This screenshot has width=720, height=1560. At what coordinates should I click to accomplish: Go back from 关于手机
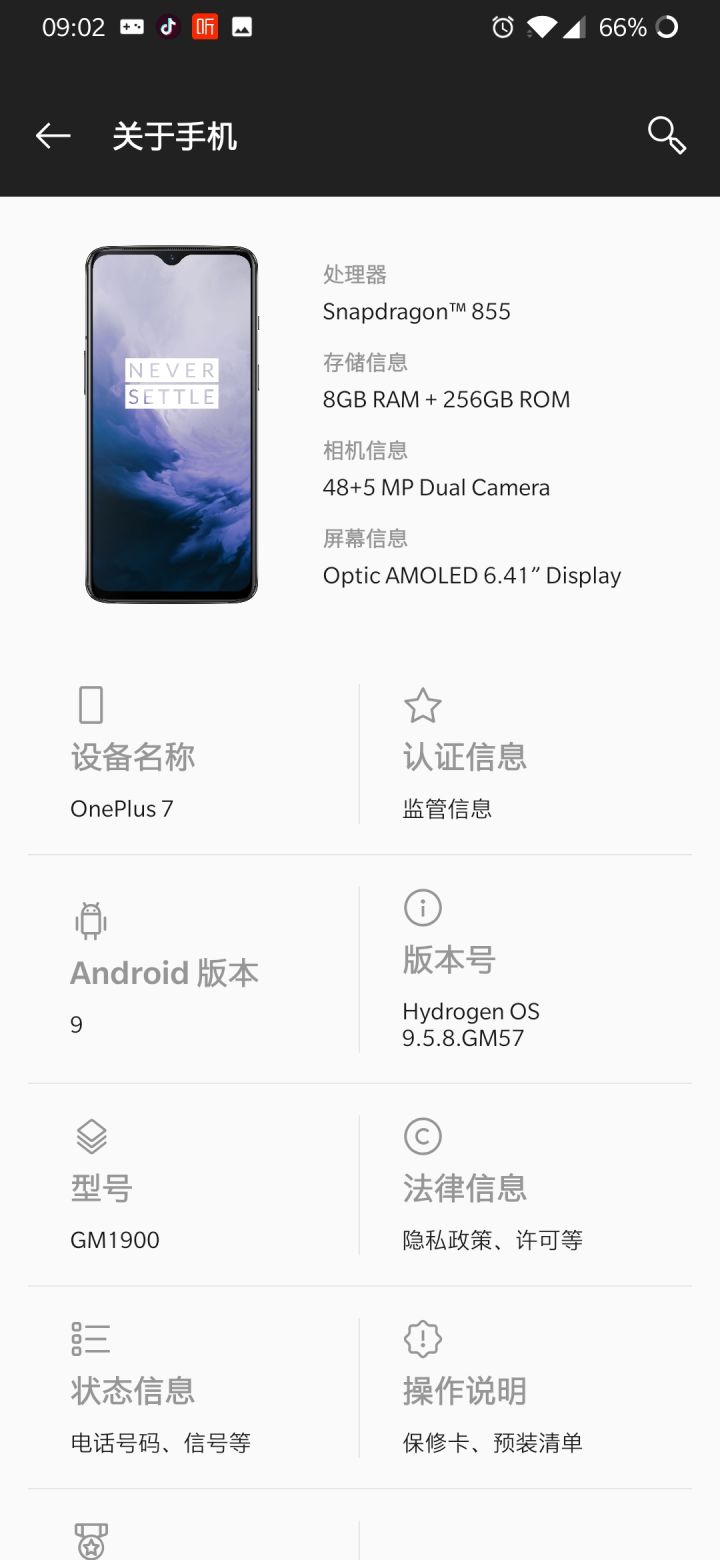pyautogui.click(x=53, y=136)
